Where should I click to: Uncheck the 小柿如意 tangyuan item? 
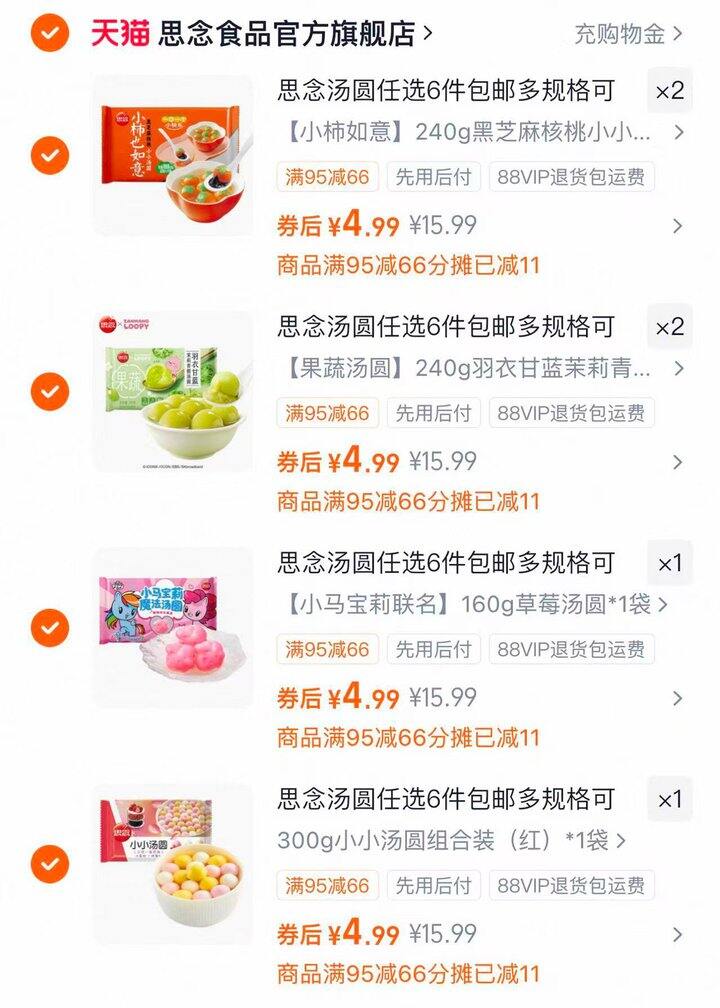pos(49,155)
